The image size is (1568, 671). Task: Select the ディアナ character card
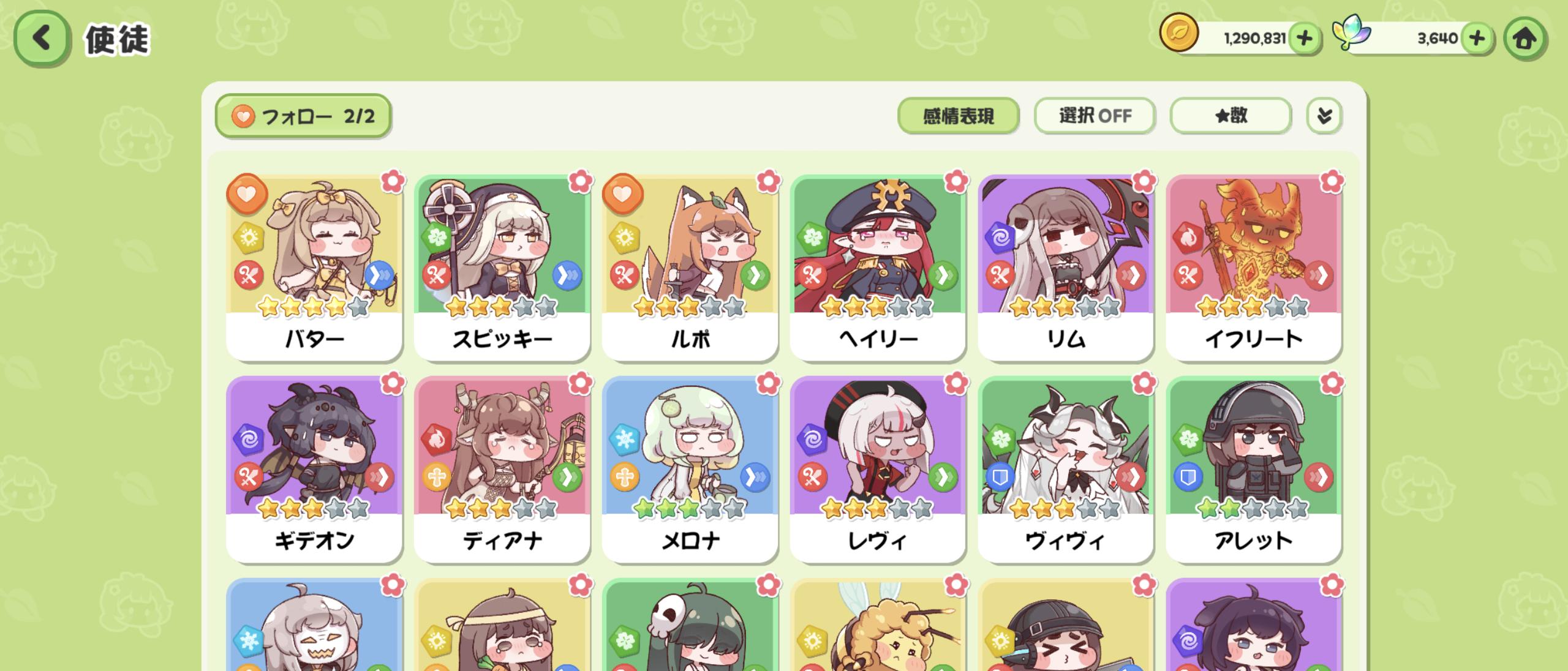(502, 470)
